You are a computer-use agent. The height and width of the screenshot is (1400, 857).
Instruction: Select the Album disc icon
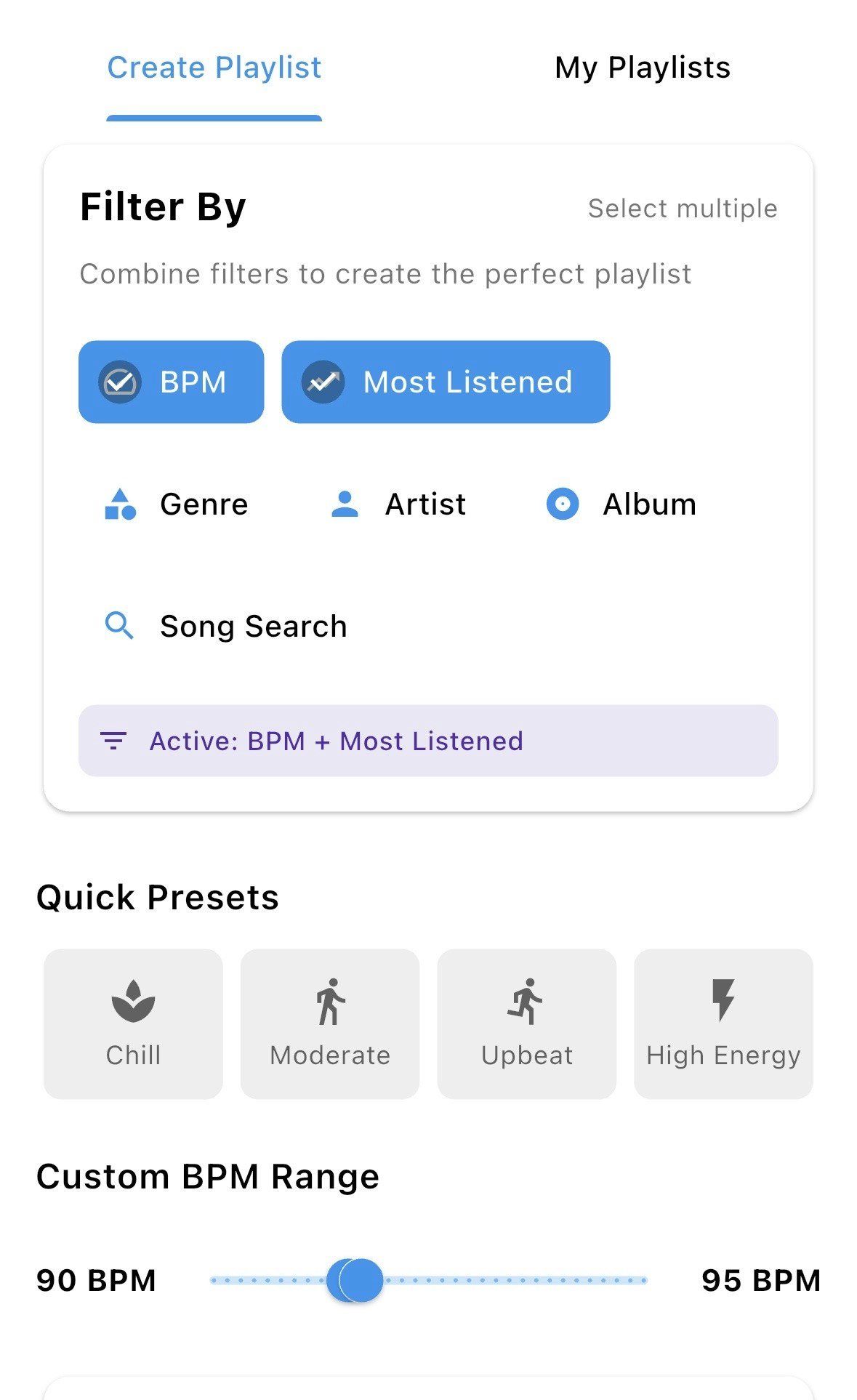[564, 503]
